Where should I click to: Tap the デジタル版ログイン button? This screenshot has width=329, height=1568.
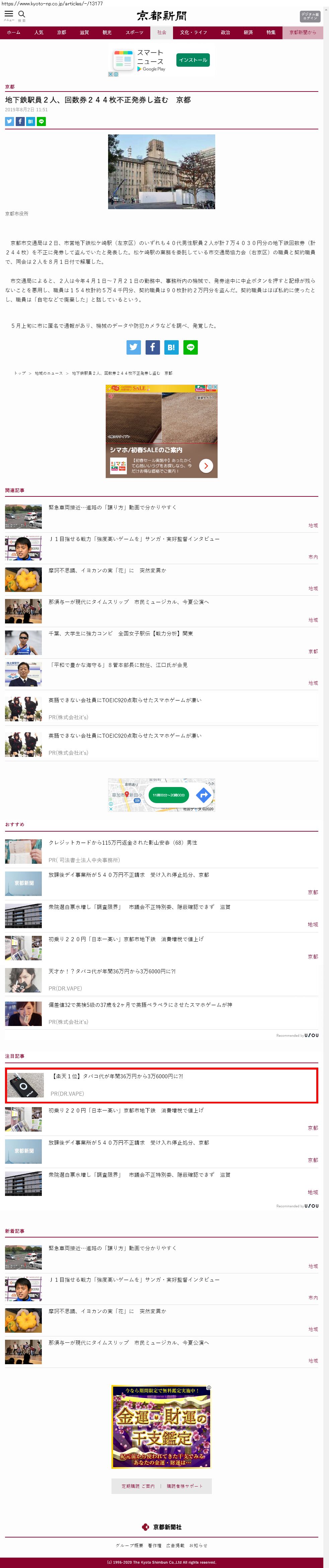click(x=309, y=16)
